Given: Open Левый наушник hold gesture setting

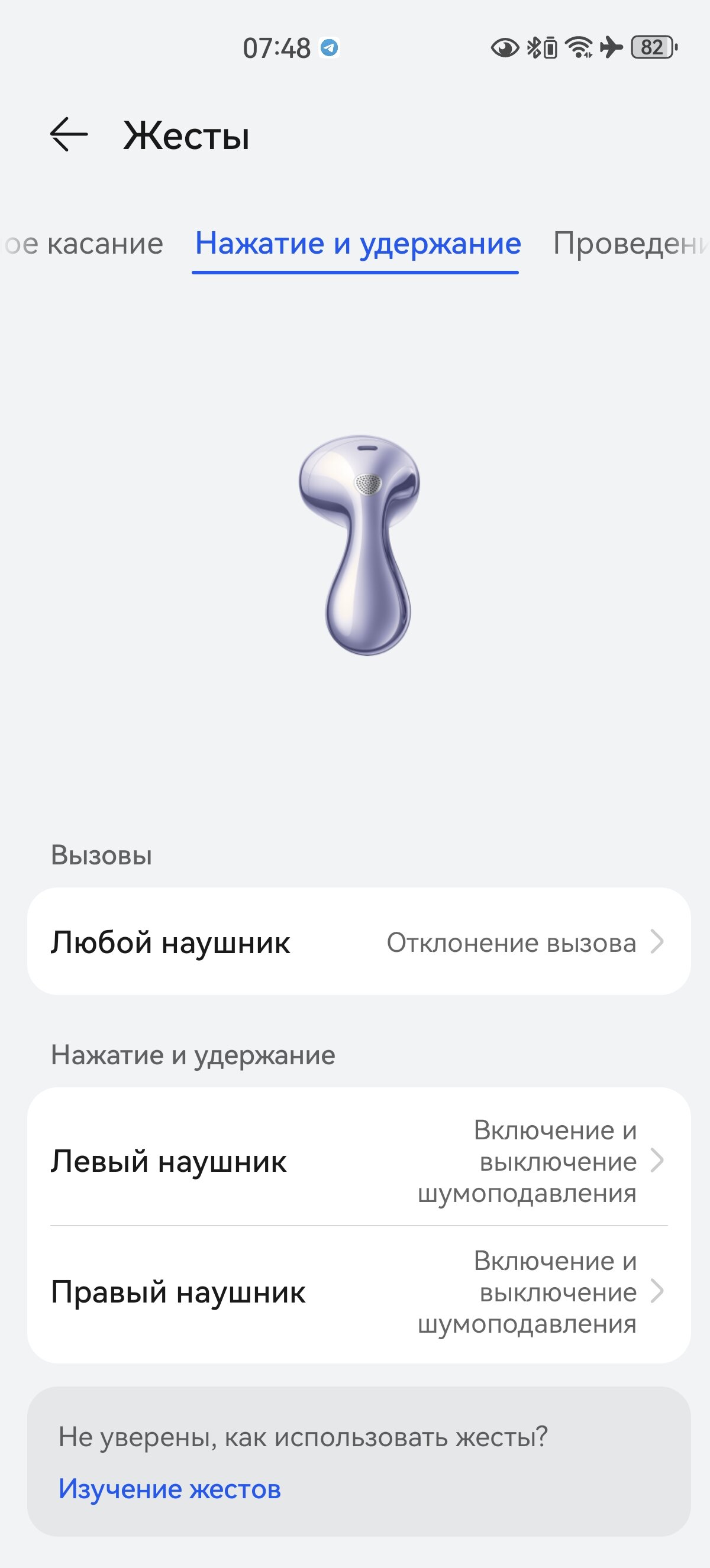Looking at the screenshot, I should pyautogui.click(x=359, y=1161).
